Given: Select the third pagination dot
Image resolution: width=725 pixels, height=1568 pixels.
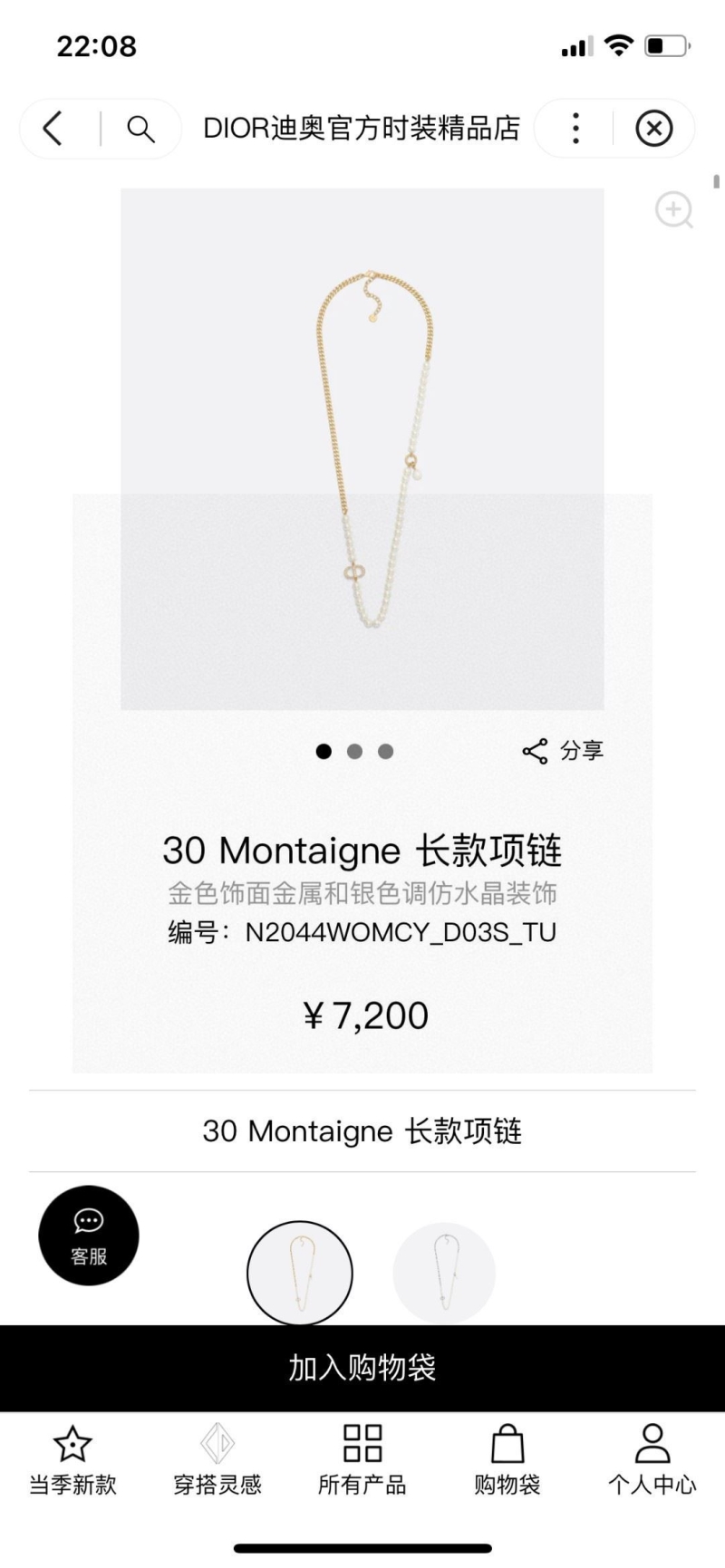Looking at the screenshot, I should coord(385,751).
